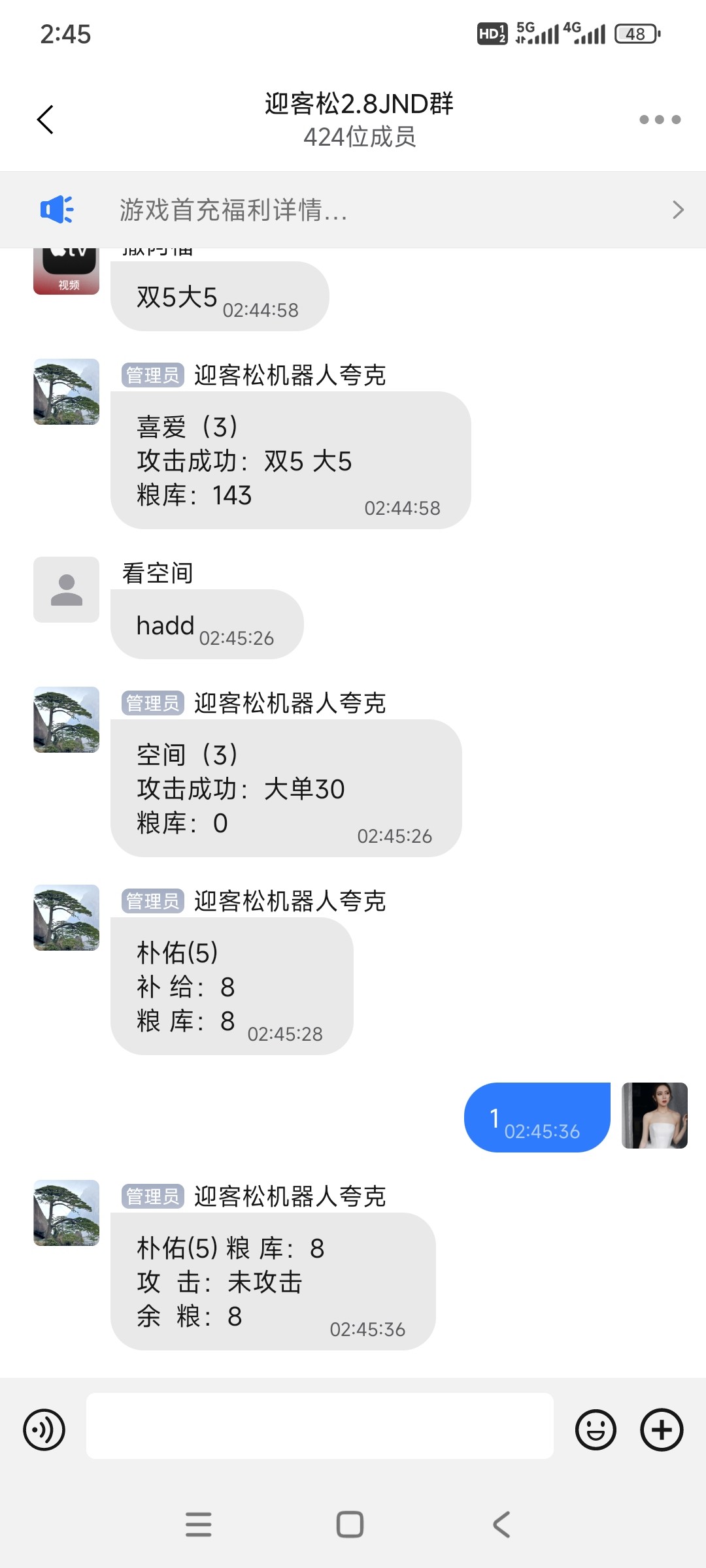Go back from the group chat

[45, 120]
